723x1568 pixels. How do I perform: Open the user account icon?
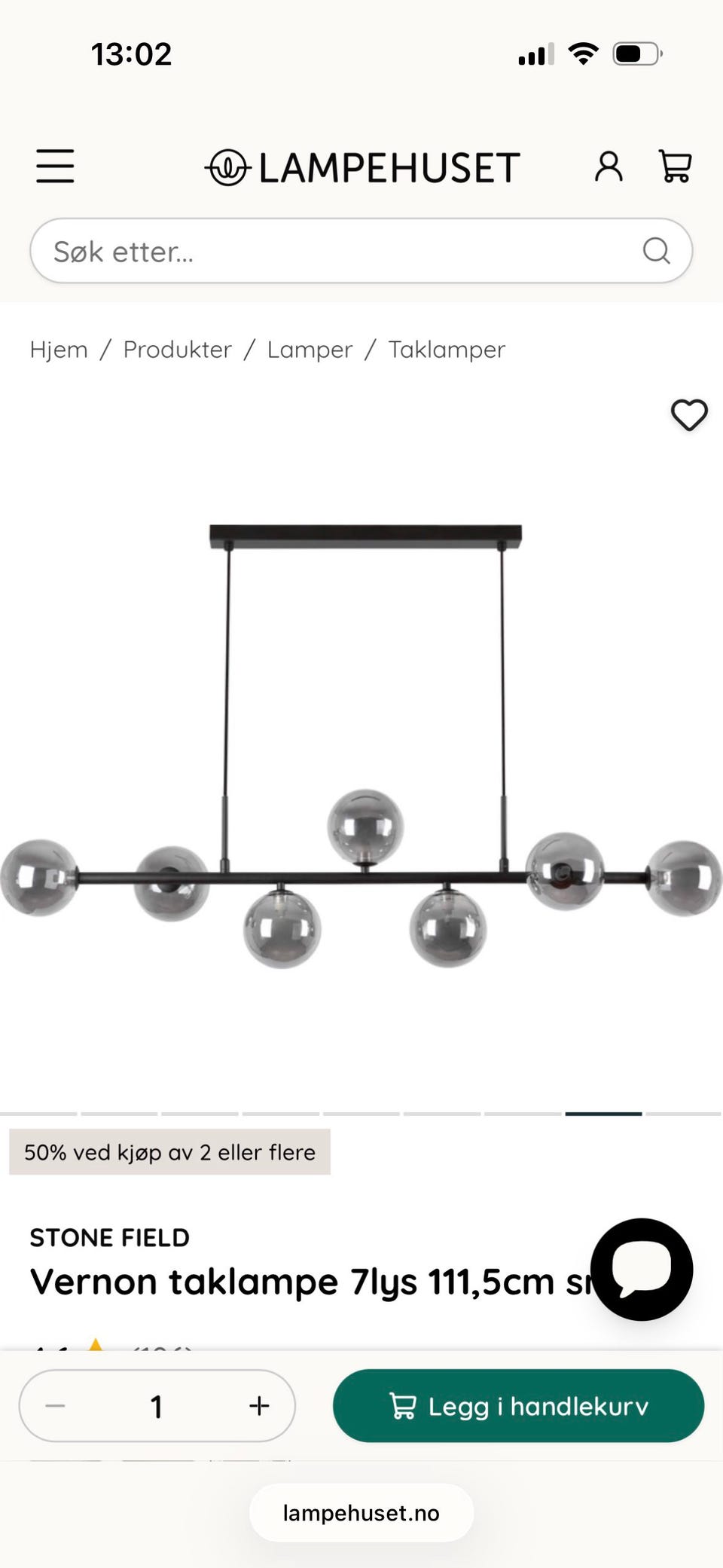tap(609, 166)
